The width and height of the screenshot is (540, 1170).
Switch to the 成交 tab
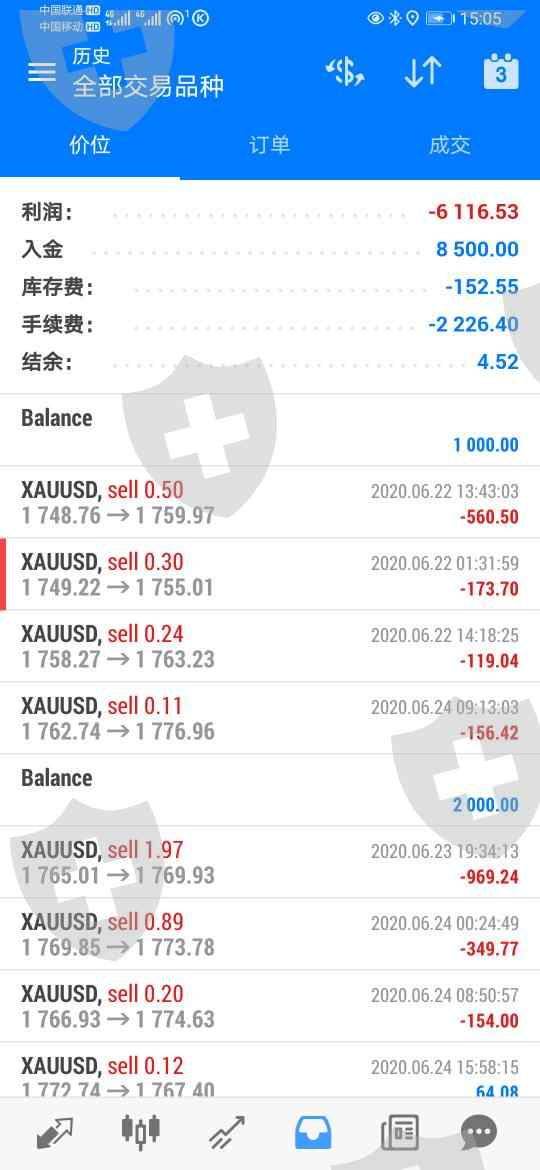pos(450,145)
